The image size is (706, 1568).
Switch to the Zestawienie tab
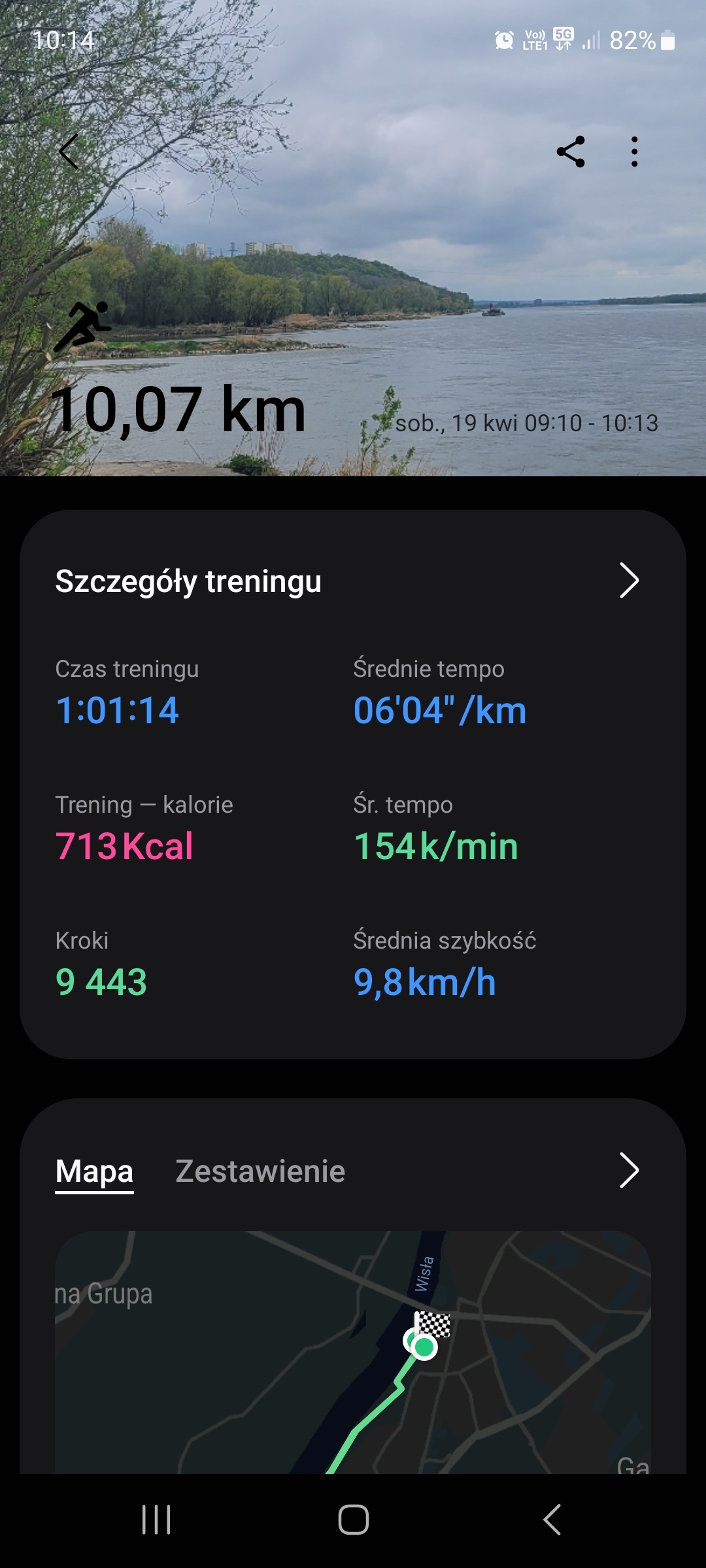[260, 1171]
